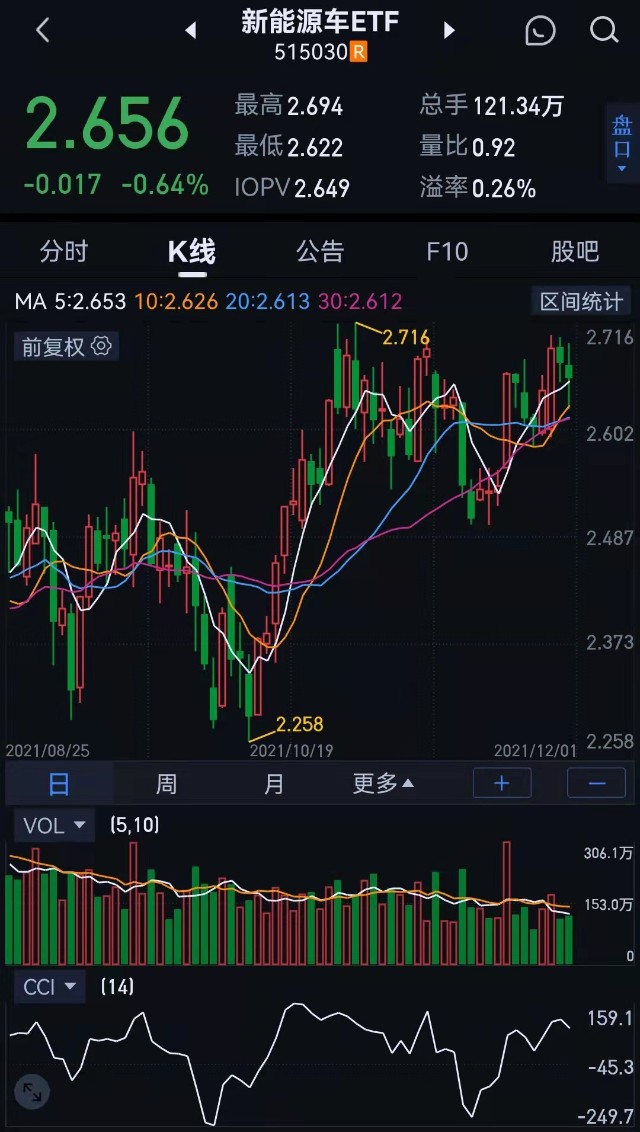This screenshot has width=640, height=1132.
Task: Open the search icon
Action: pos(604,31)
